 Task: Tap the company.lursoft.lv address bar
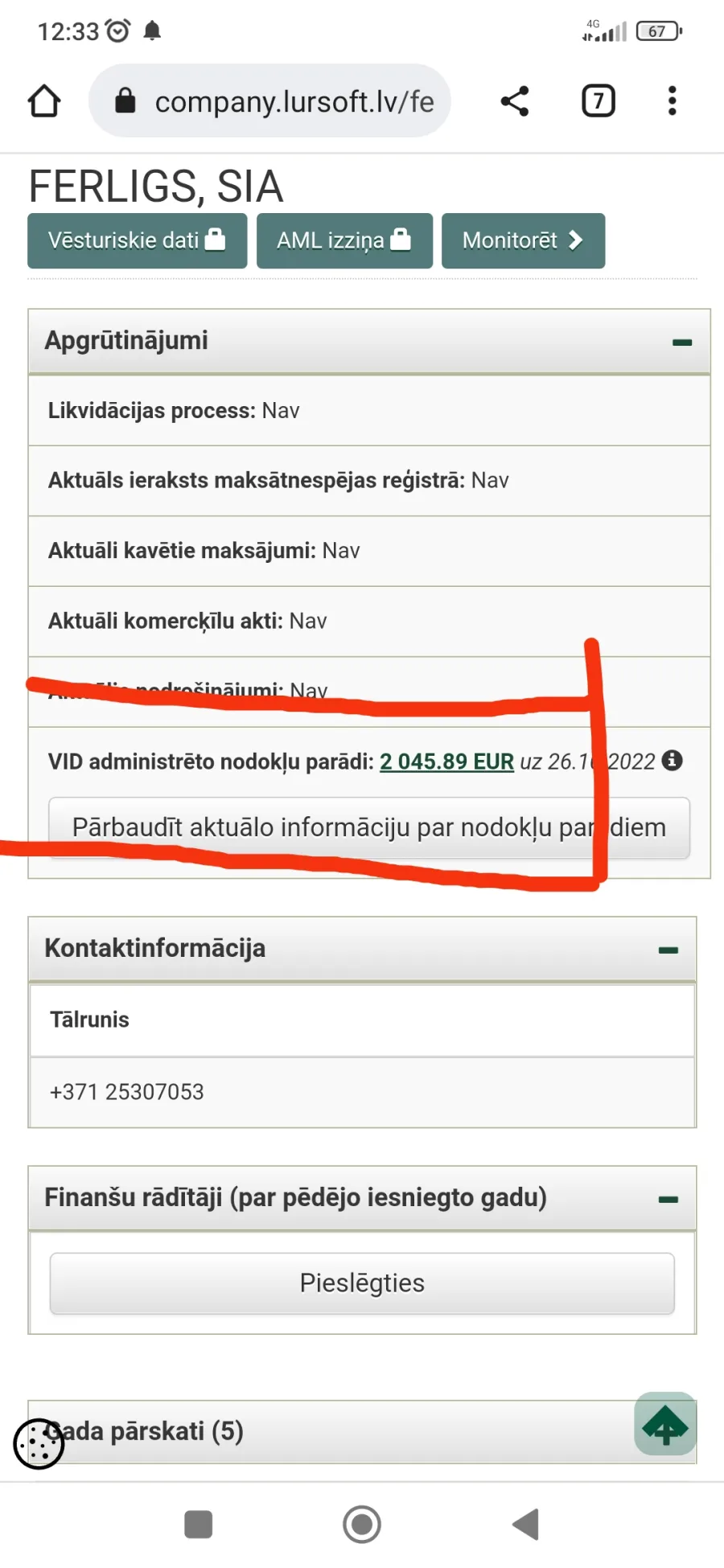pos(269,101)
